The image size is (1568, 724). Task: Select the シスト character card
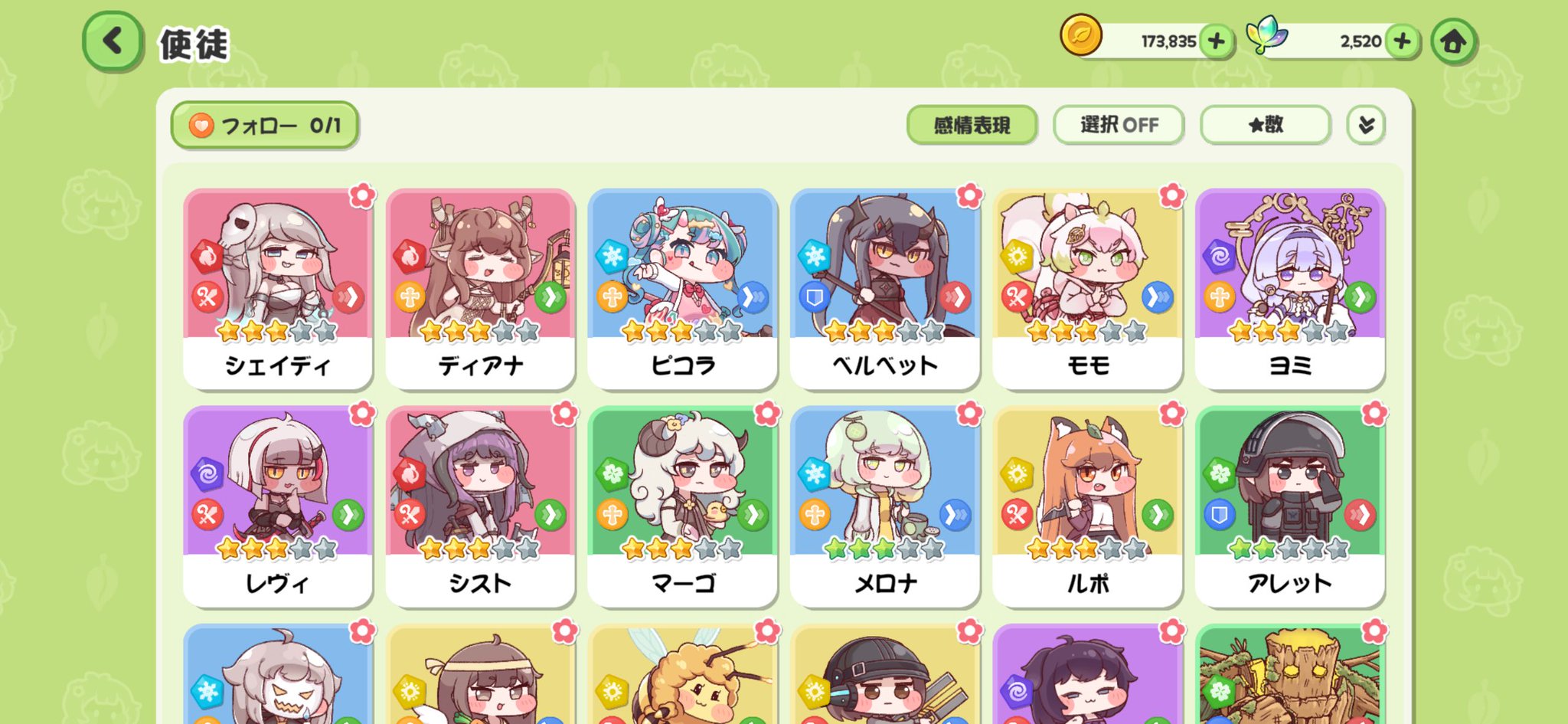[480, 506]
